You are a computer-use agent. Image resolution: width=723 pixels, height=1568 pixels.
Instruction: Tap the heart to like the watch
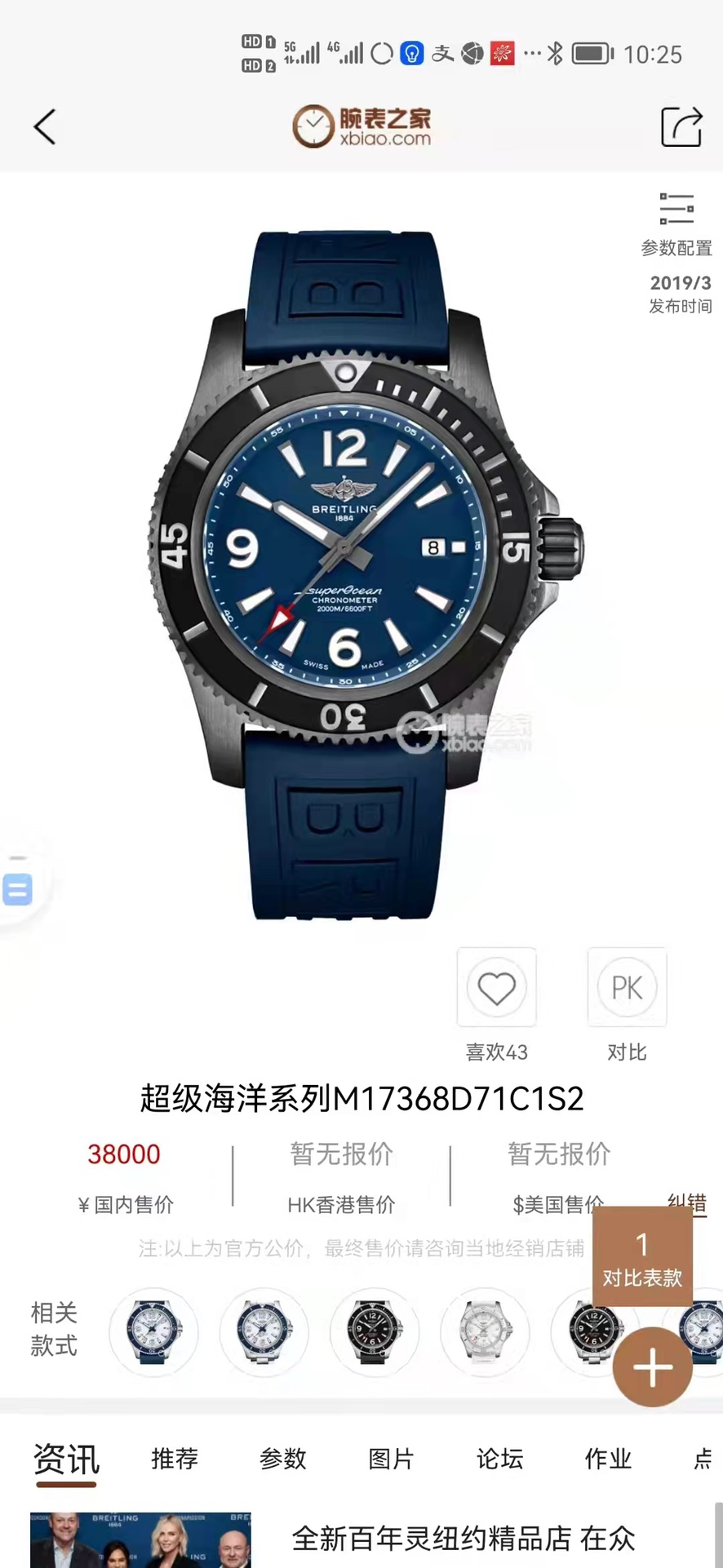(496, 988)
